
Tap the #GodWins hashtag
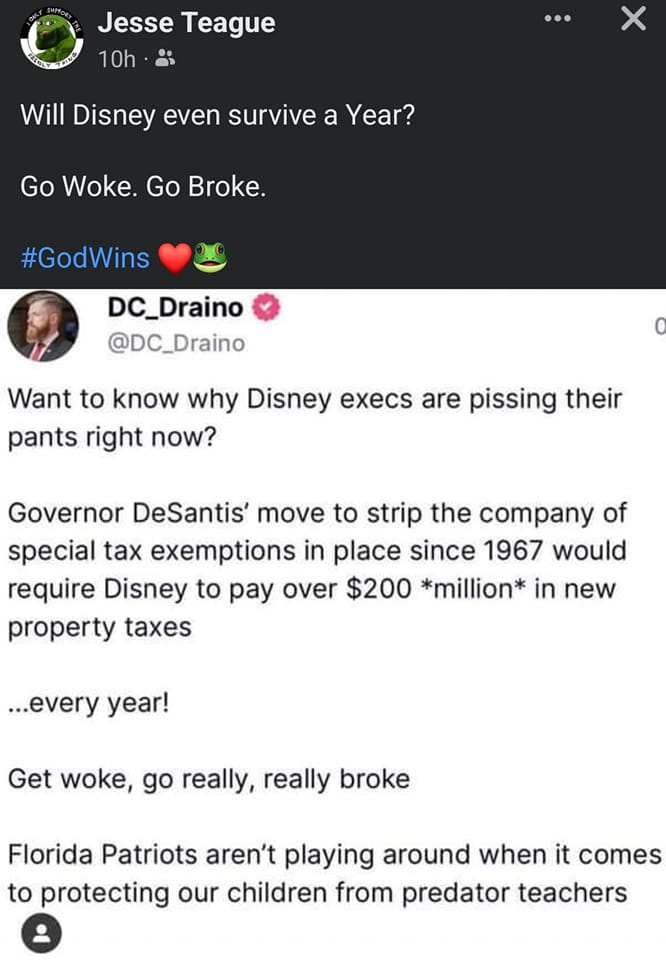tap(84, 257)
